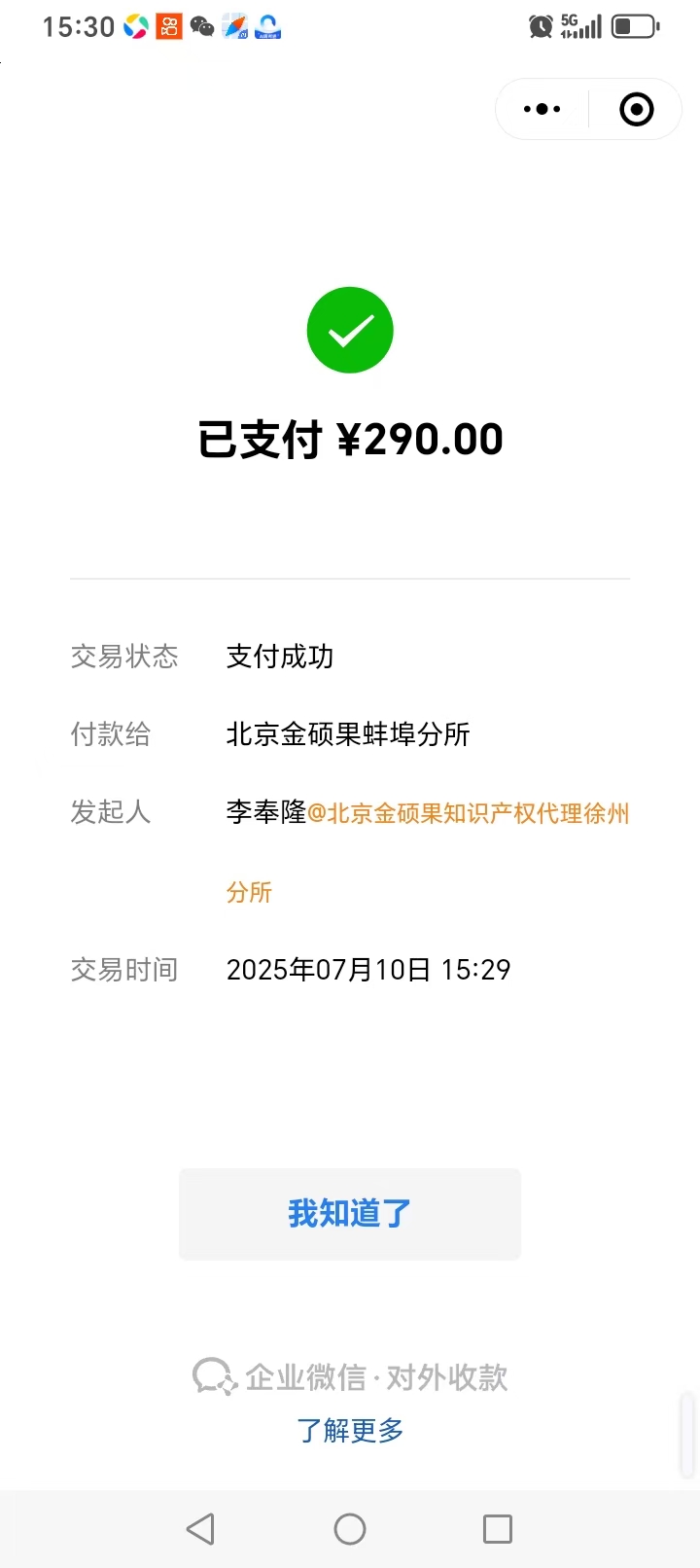Open the 了解更多 link
700x1568 pixels.
click(350, 1430)
